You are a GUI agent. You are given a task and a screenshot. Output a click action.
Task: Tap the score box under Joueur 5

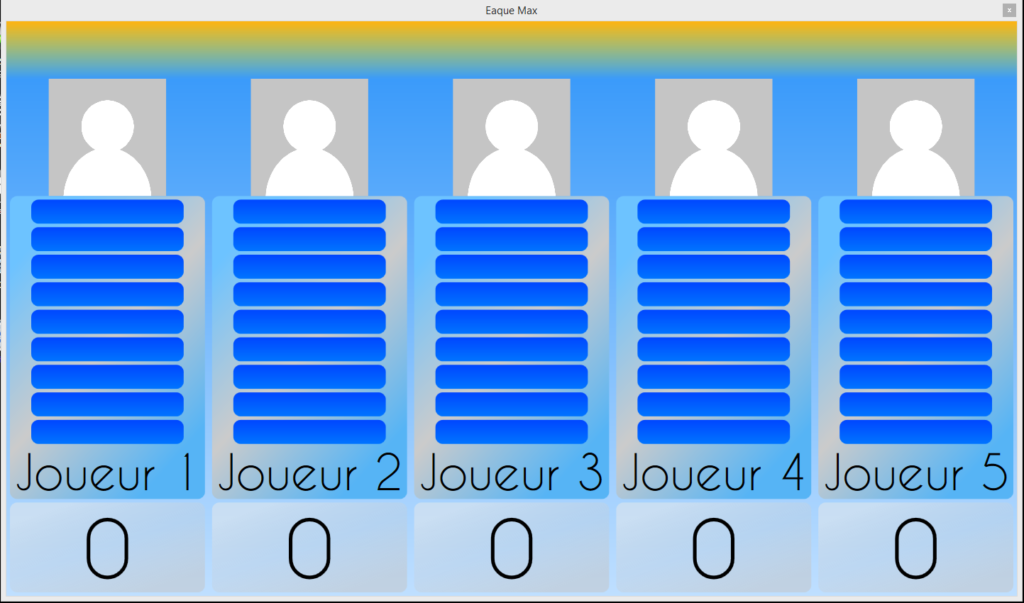pyautogui.click(x=915, y=548)
